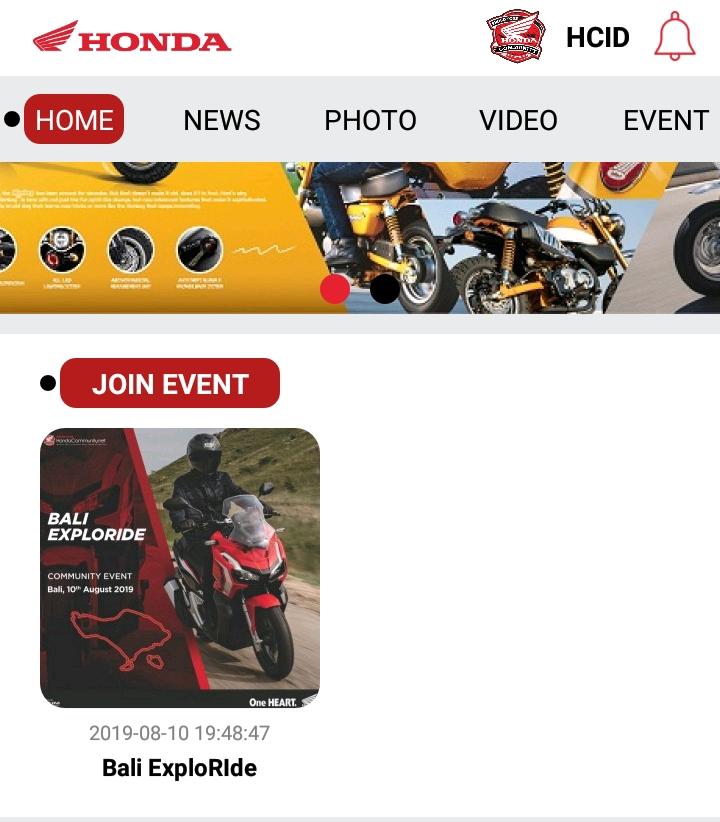Viewport: 720px width, 822px height.
Task: Tap the JOIN EVENT button
Action: click(170, 384)
